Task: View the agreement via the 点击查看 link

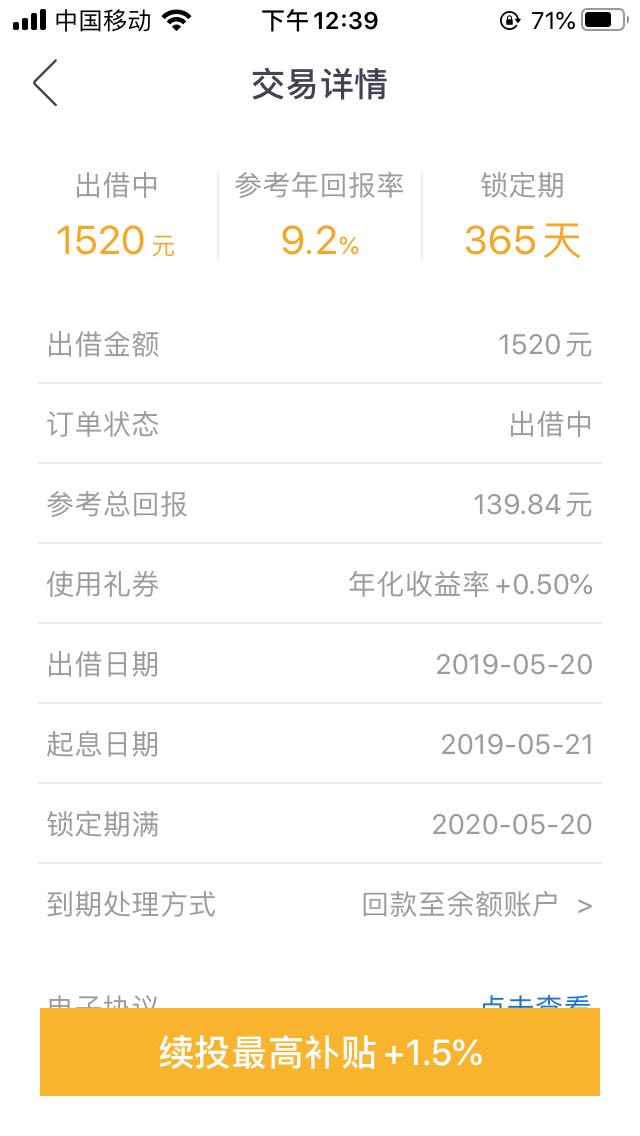Action: pyautogui.click(x=536, y=1001)
